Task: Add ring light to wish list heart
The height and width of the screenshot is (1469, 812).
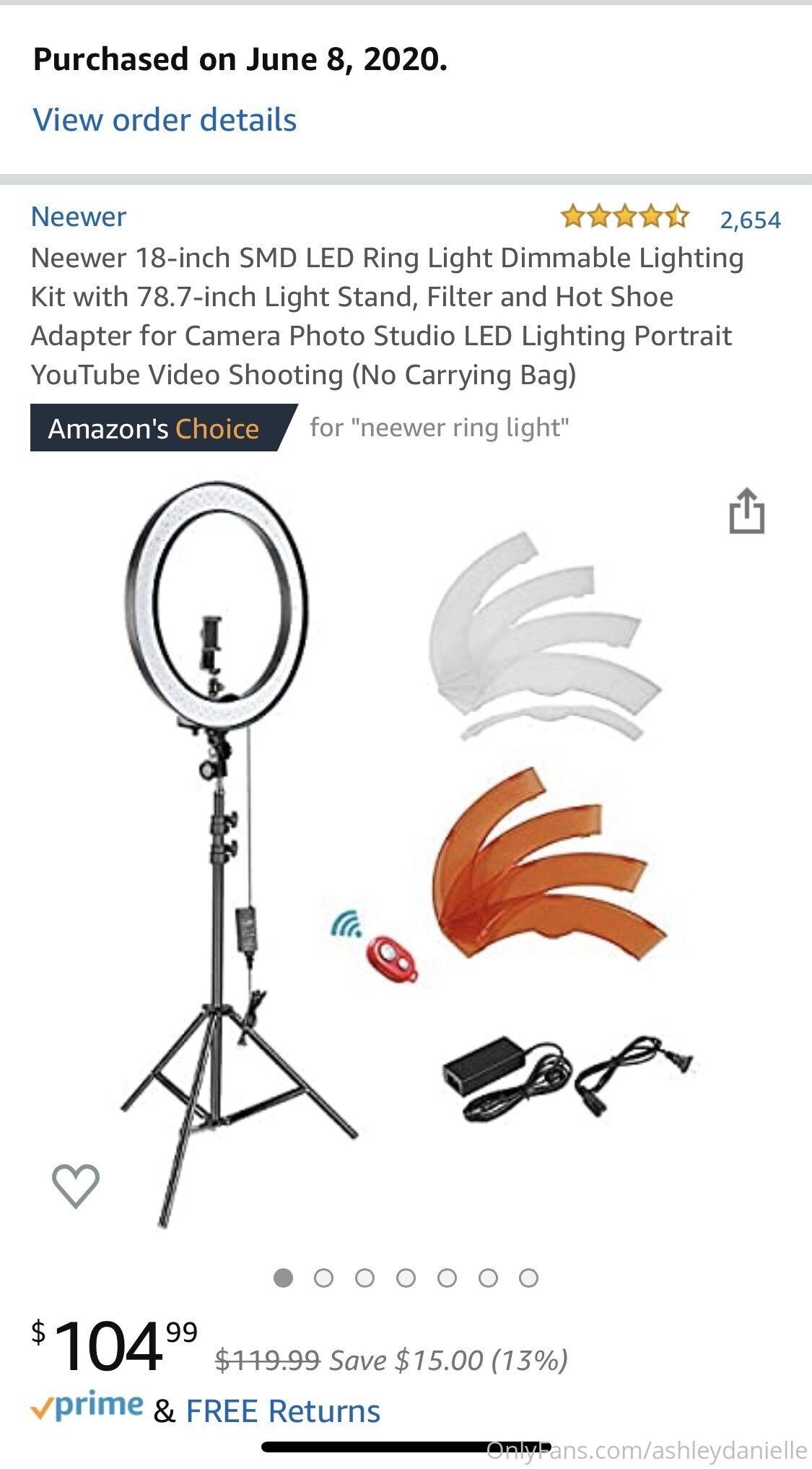Action: 75,1186
